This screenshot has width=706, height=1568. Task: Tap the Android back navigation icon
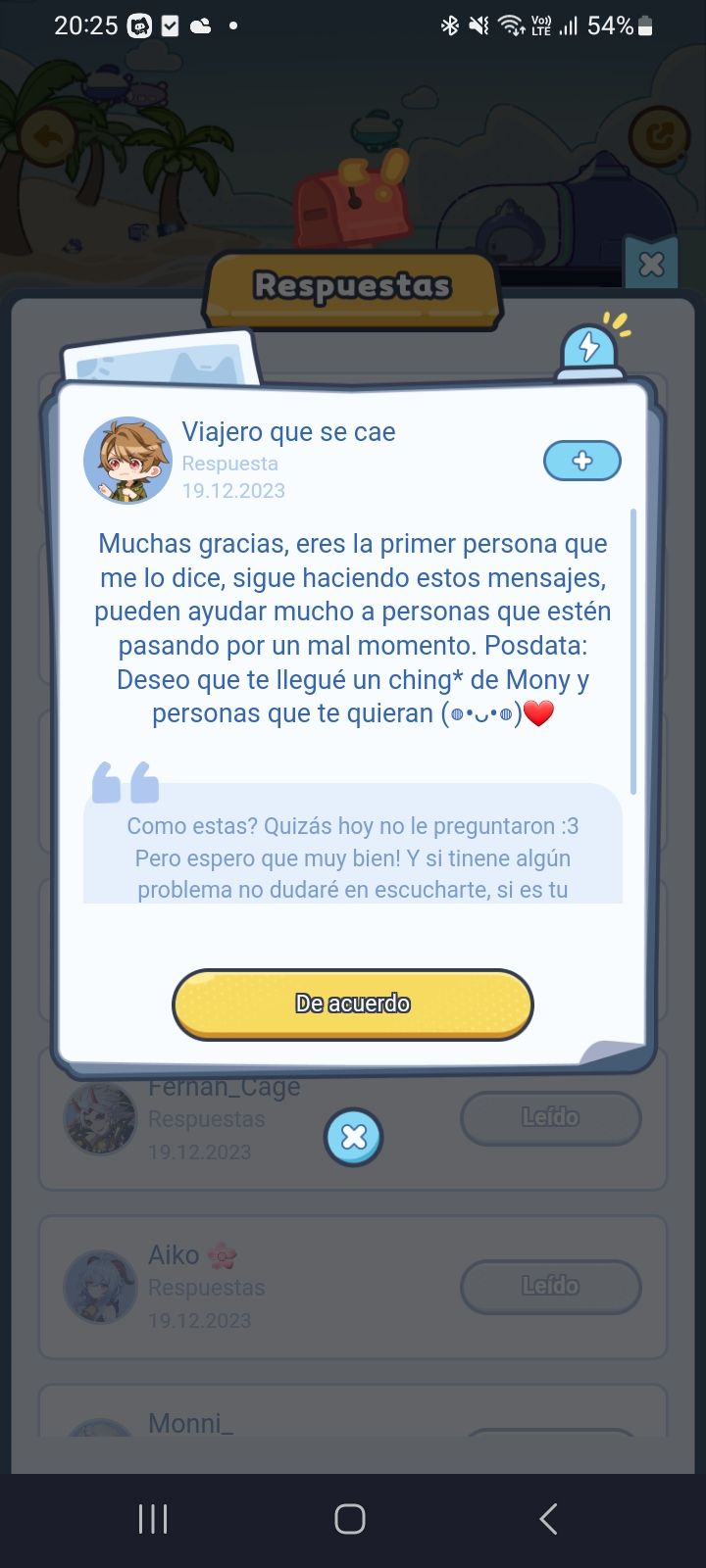point(547,1520)
